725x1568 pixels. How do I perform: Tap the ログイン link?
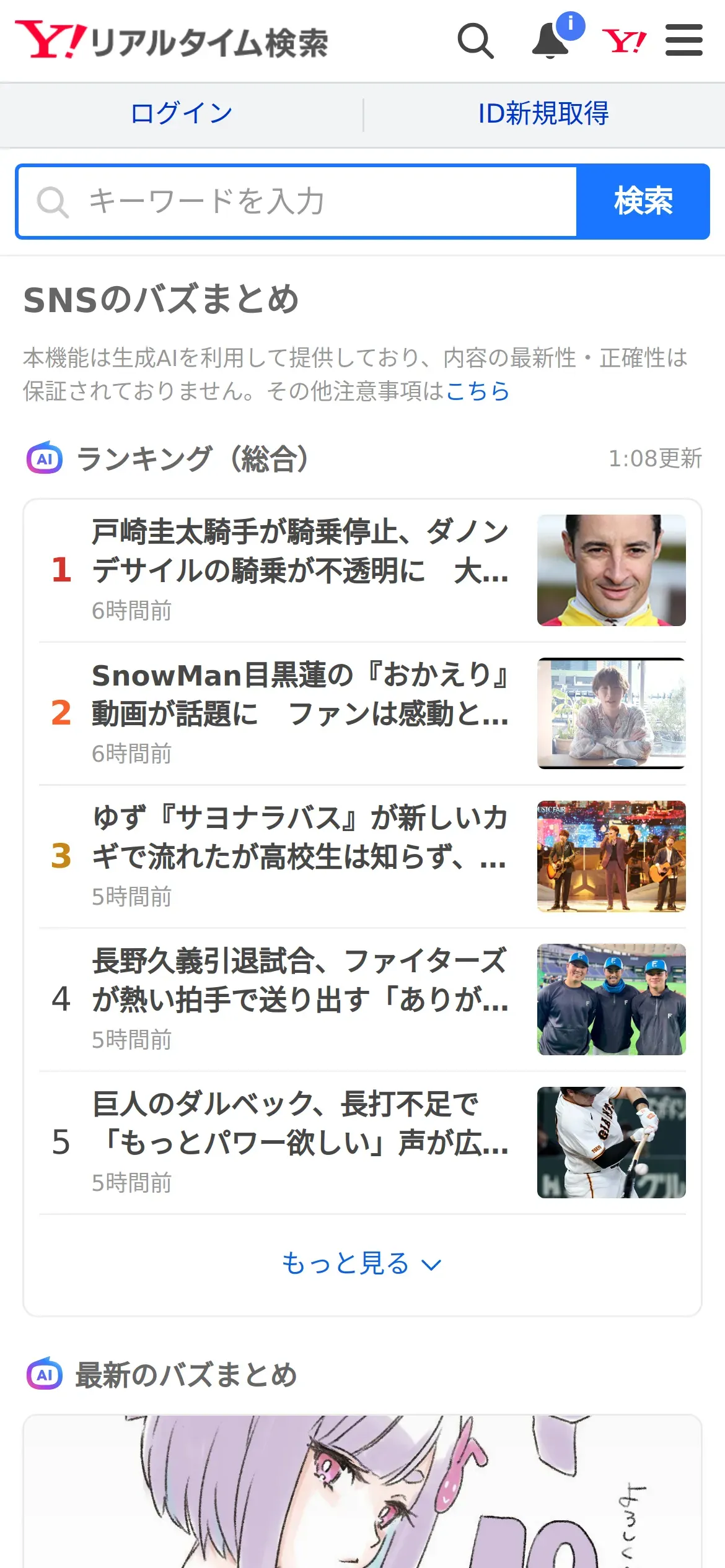coord(182,114)
